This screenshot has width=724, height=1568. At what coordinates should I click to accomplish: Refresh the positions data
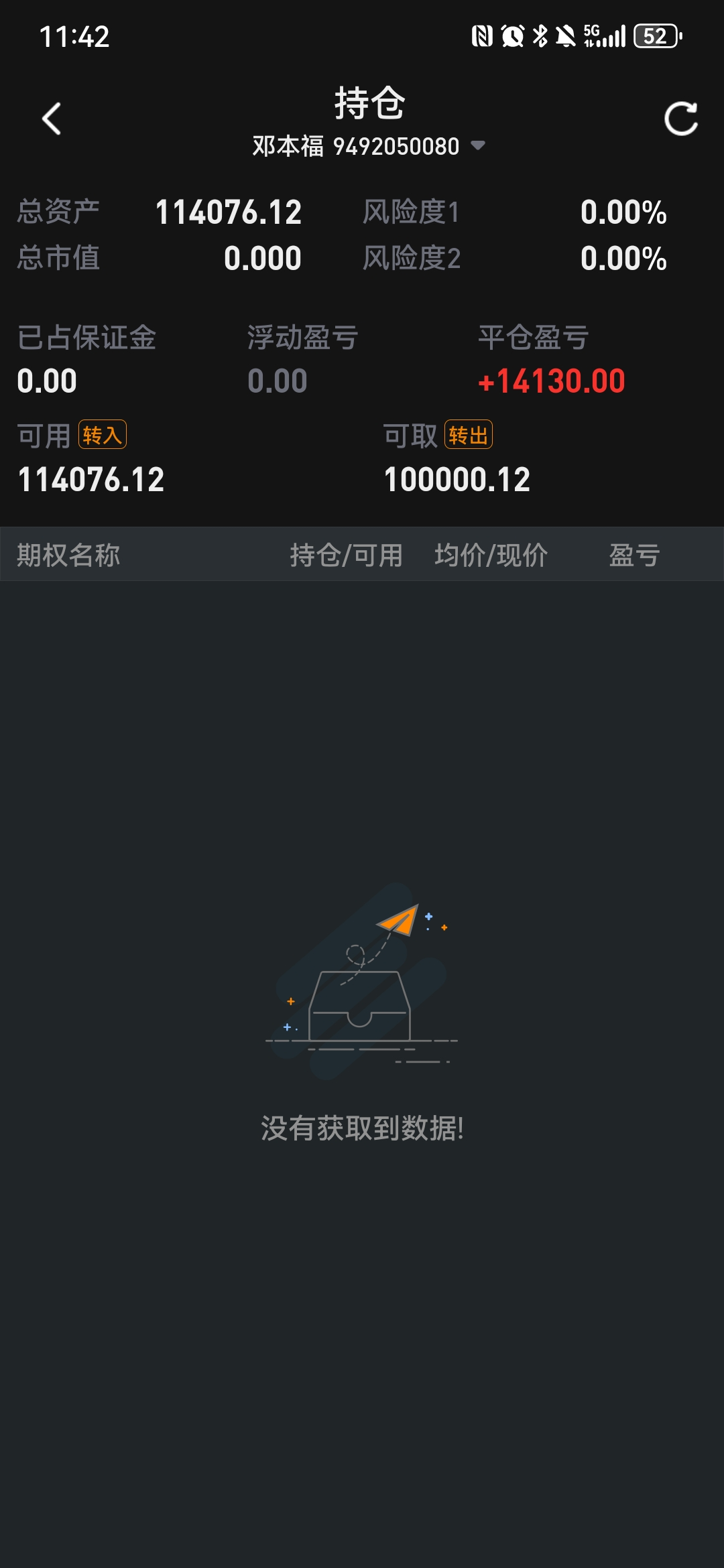680,119
